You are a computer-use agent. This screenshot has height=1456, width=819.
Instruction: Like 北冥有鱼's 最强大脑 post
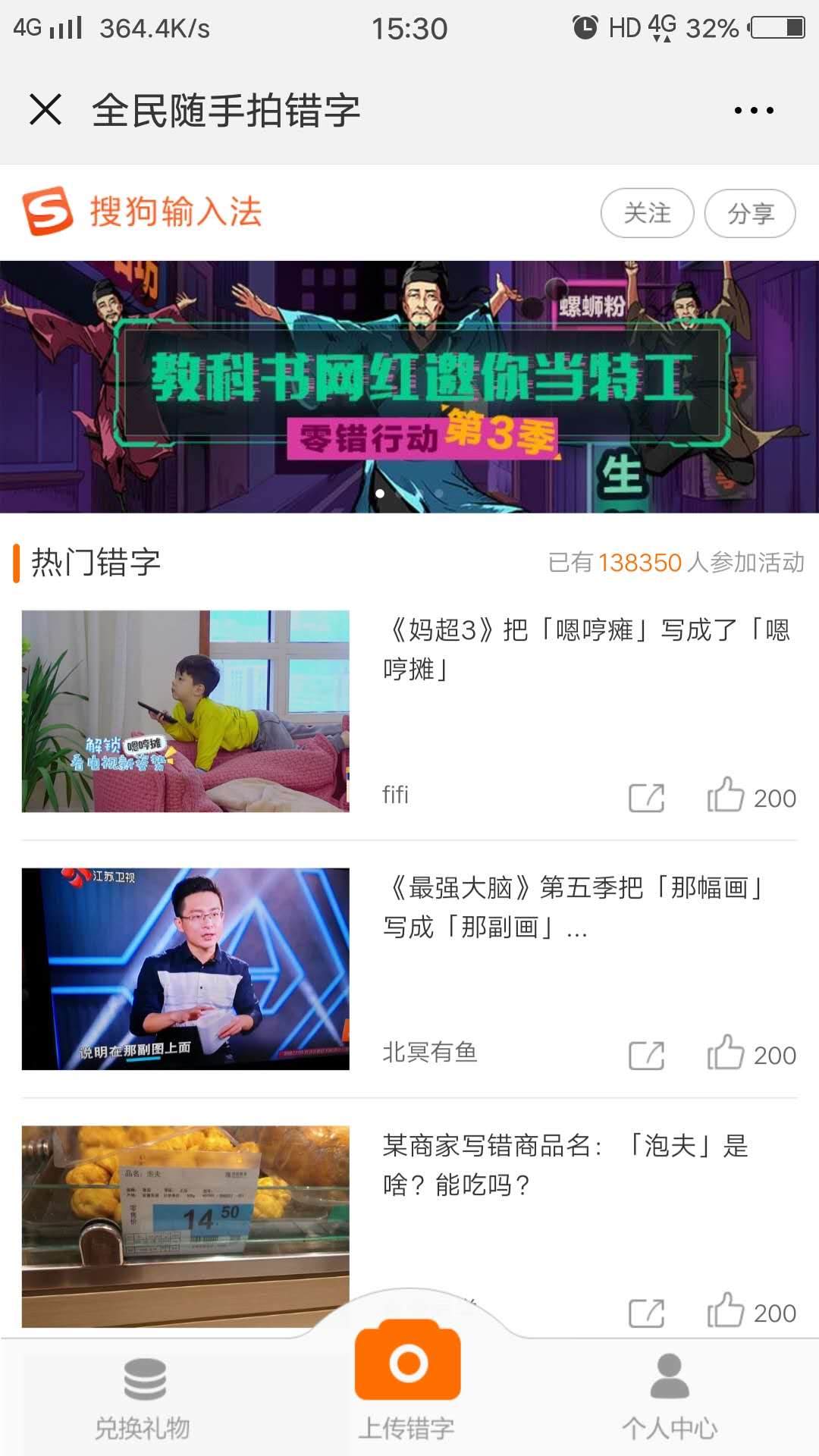click(x=726, y=1053)
